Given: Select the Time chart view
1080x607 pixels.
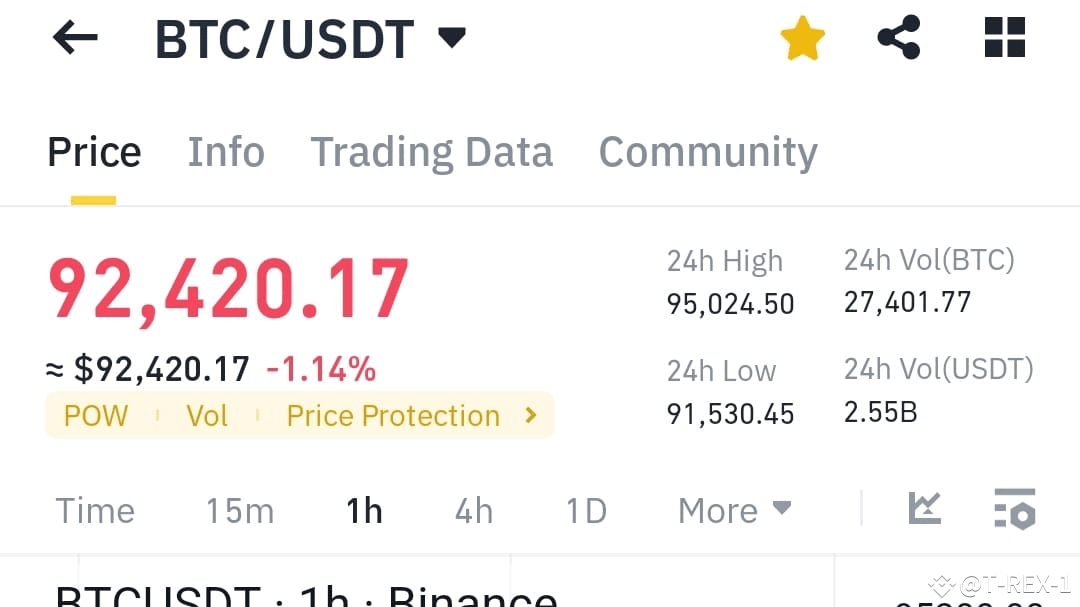Looking at the screenshot, I should (95, 511).
